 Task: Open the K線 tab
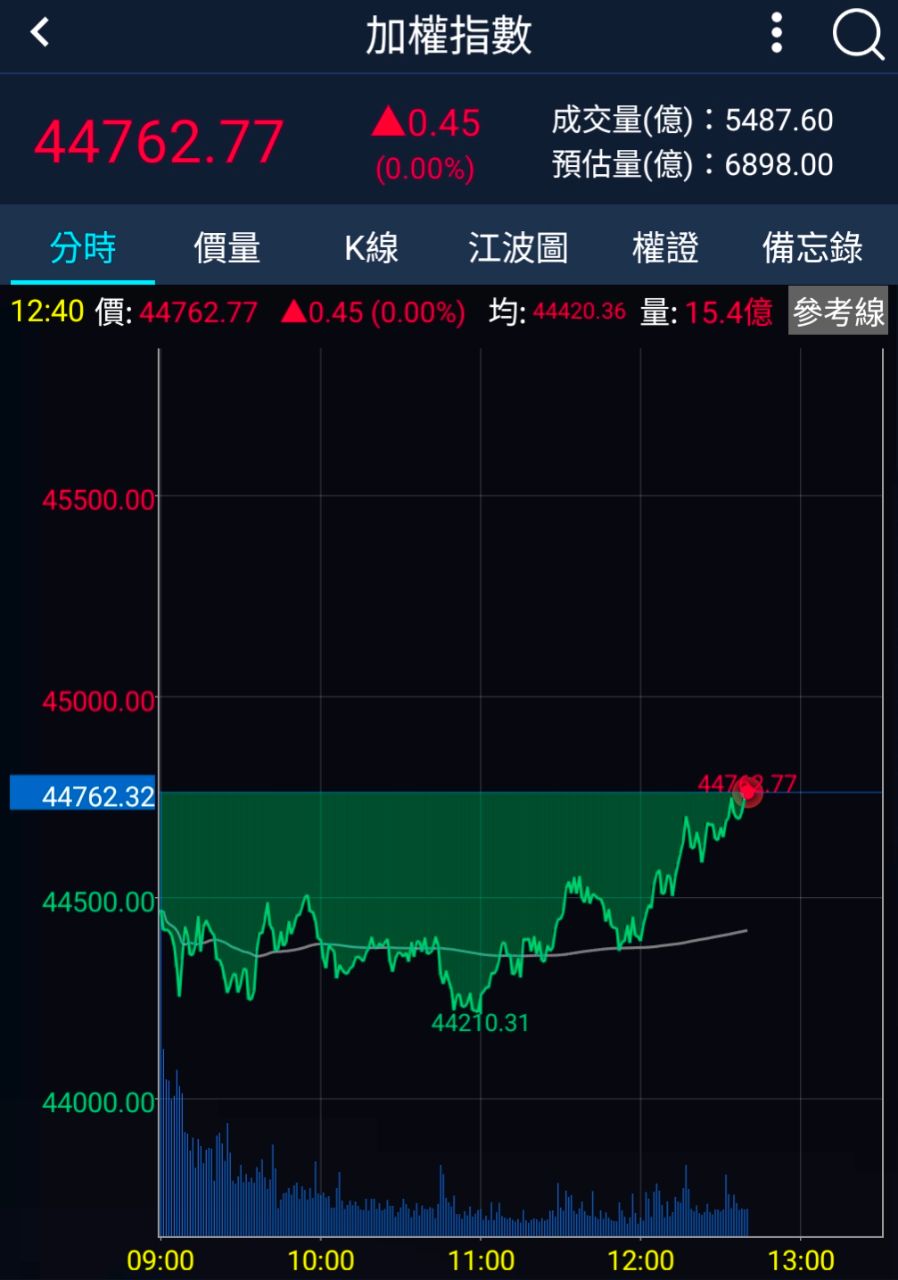tap(371, 247)
